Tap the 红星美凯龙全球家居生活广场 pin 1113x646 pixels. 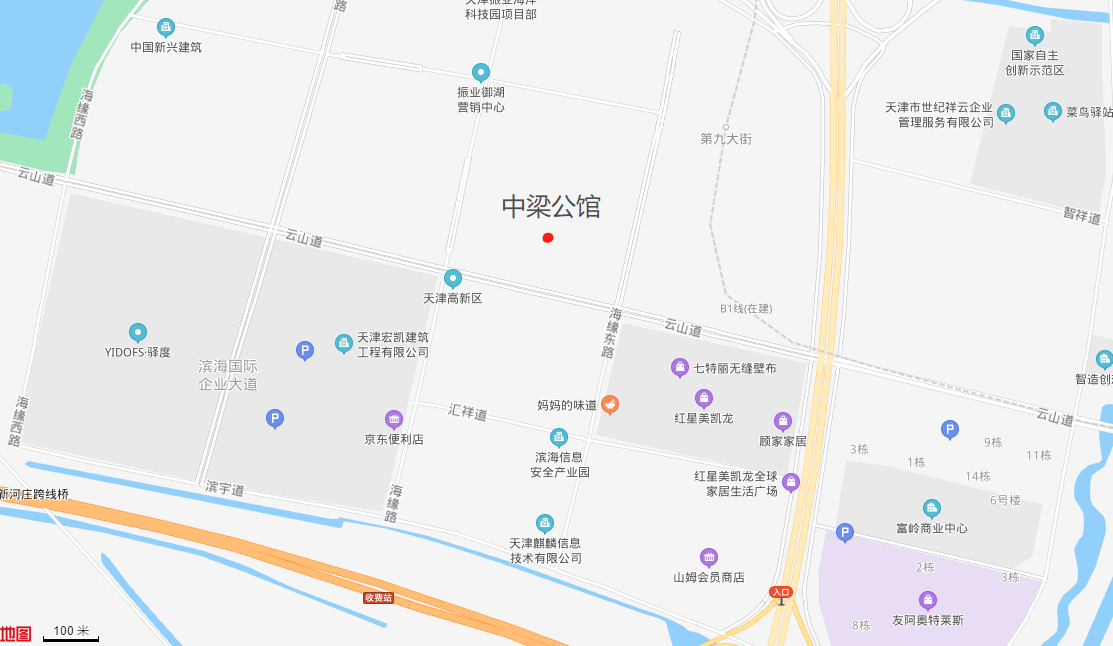791,483
